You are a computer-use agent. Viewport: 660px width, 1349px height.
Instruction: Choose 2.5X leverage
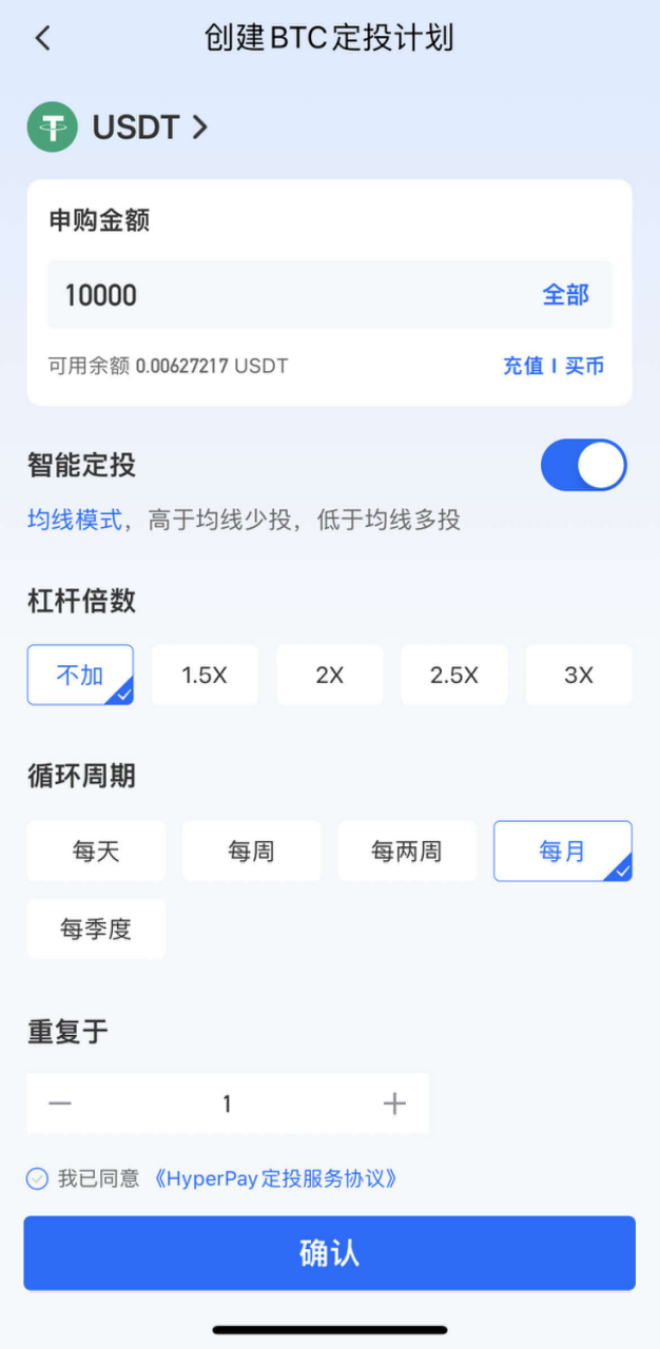pyautogui.click(x=454, y=675)
